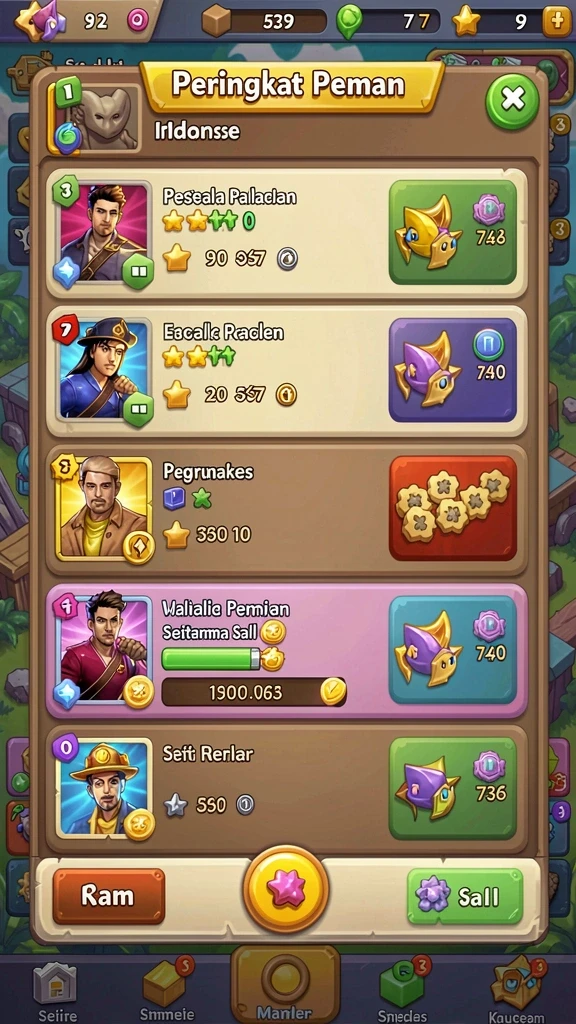Screen dimensions: 576x1024
Task: Open the Pegrunakes player row
Action: tap(287, 510)
